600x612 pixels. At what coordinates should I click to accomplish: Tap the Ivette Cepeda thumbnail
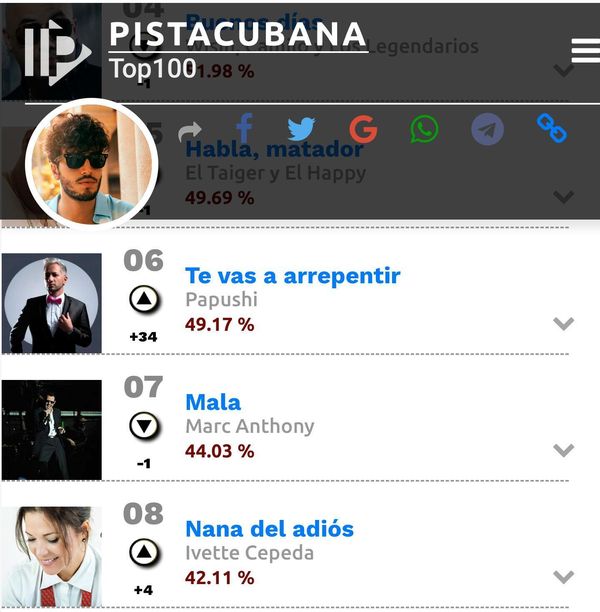tap(52, 557)
